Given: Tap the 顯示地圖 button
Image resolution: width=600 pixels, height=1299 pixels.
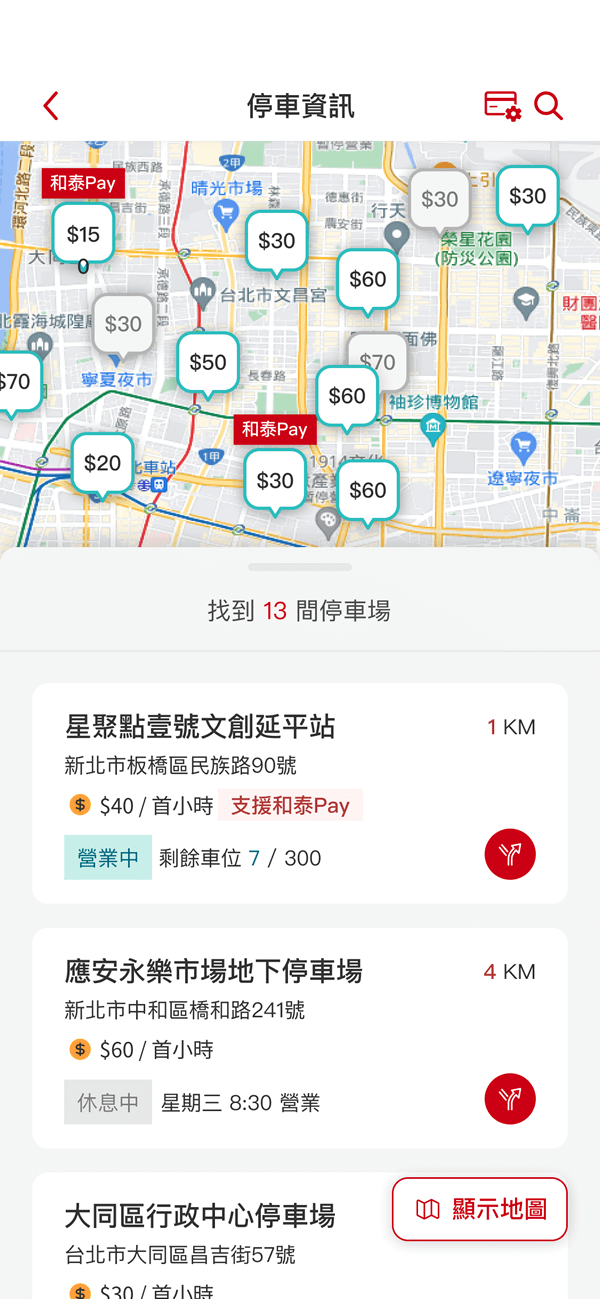Looking at the screenshot, I should tap(480, 1209).
